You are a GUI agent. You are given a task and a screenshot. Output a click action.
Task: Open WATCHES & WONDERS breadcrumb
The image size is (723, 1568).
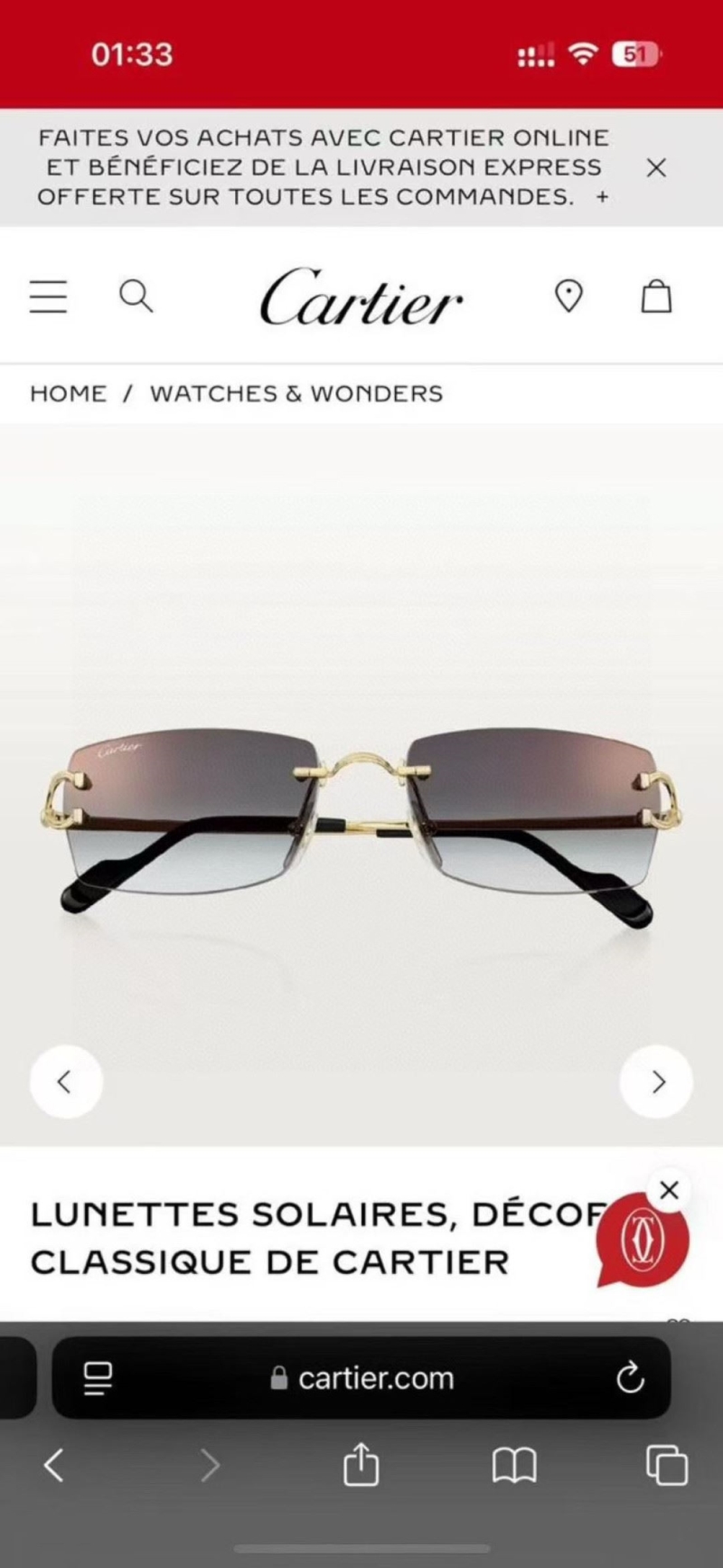click(x=296, y=393)
